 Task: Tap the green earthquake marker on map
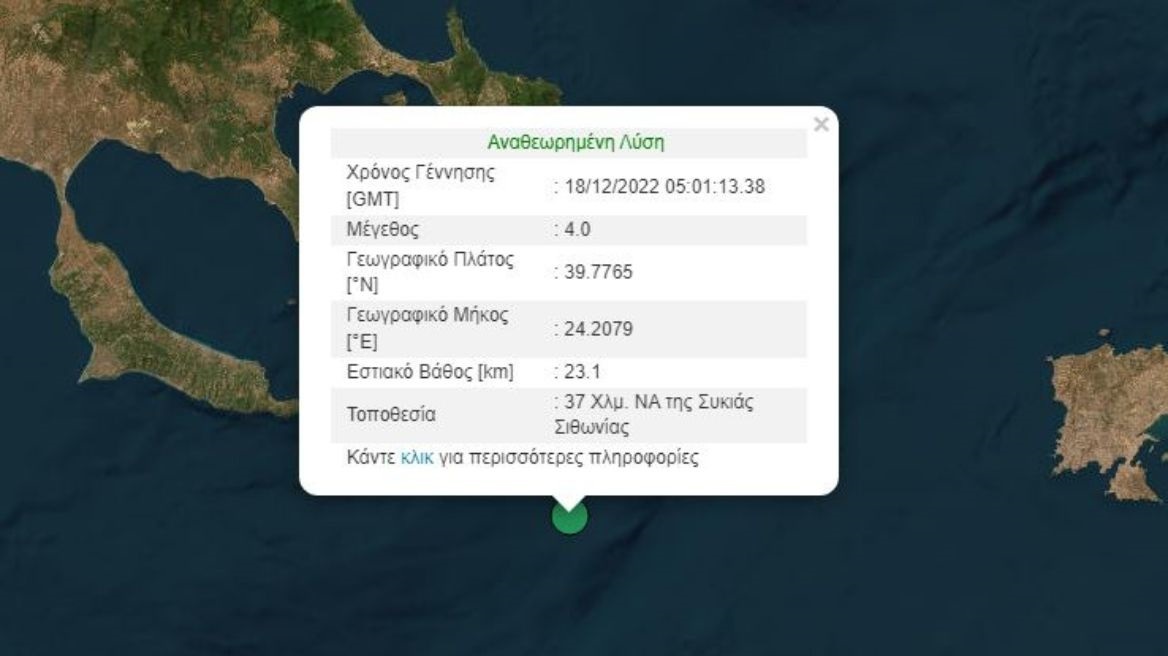pyautogui.click(x=569, y=518)
